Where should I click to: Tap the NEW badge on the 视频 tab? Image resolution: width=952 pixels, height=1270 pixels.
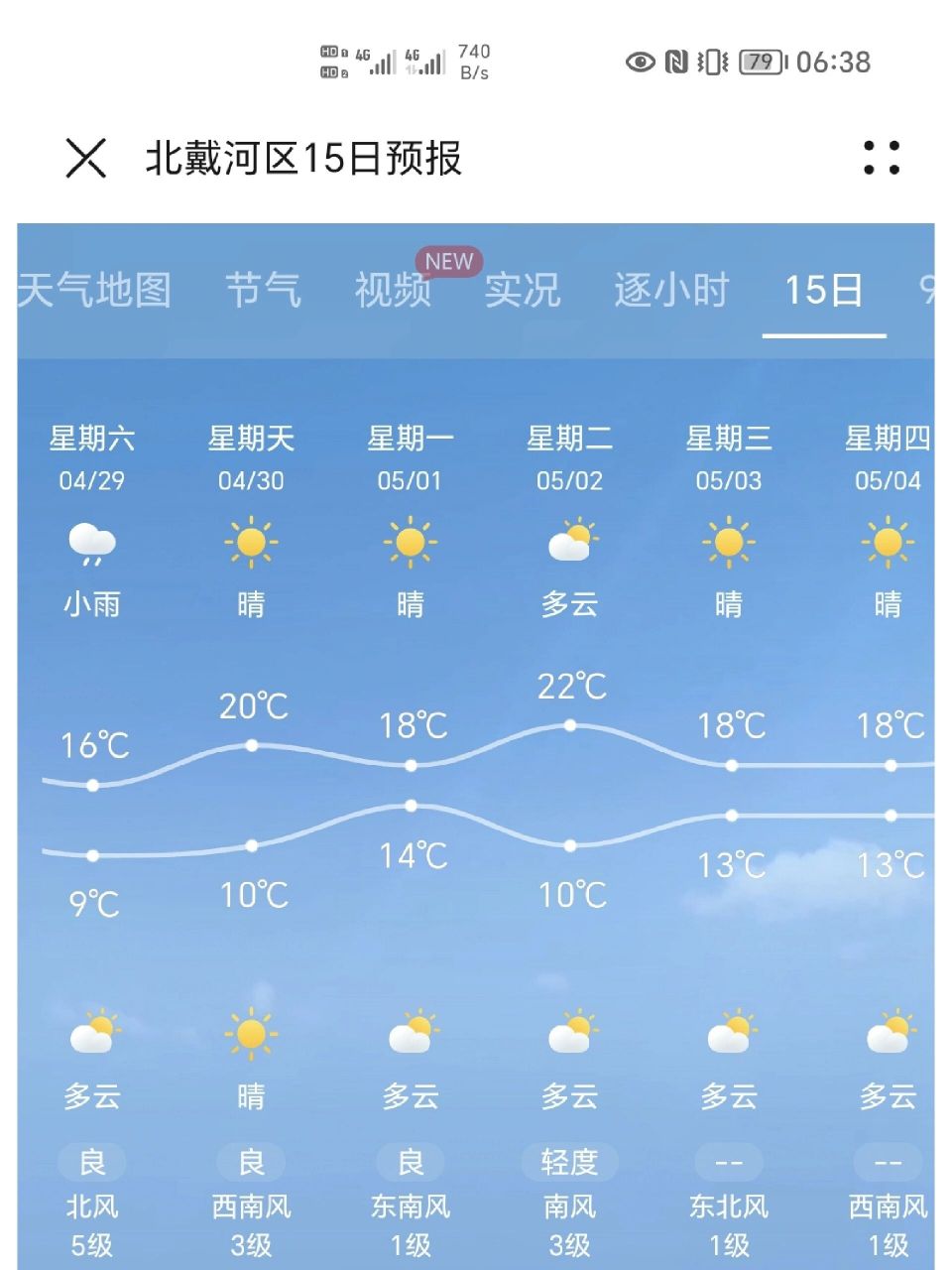click(449, 261)
